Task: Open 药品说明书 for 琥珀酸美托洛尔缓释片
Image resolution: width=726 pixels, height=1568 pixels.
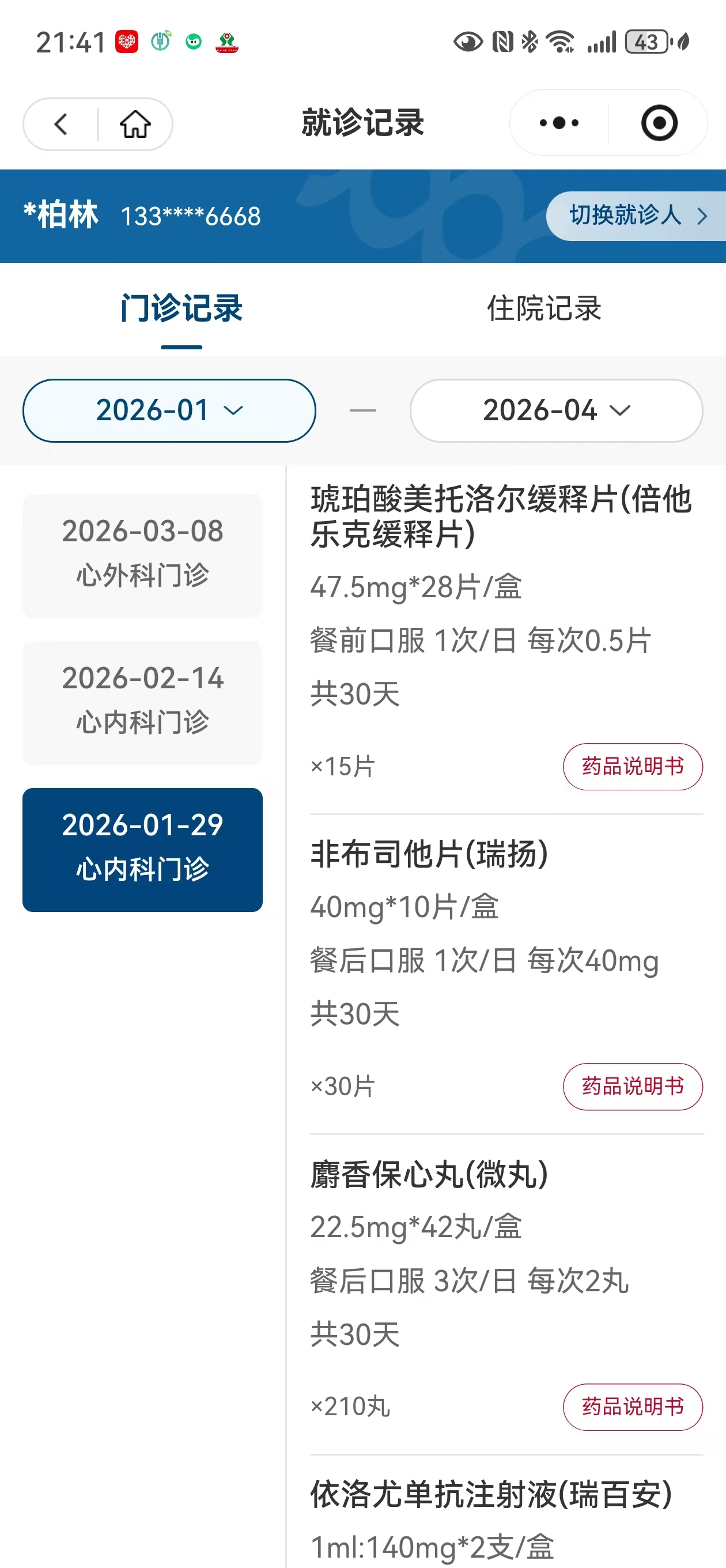Action: pos(632,766)
